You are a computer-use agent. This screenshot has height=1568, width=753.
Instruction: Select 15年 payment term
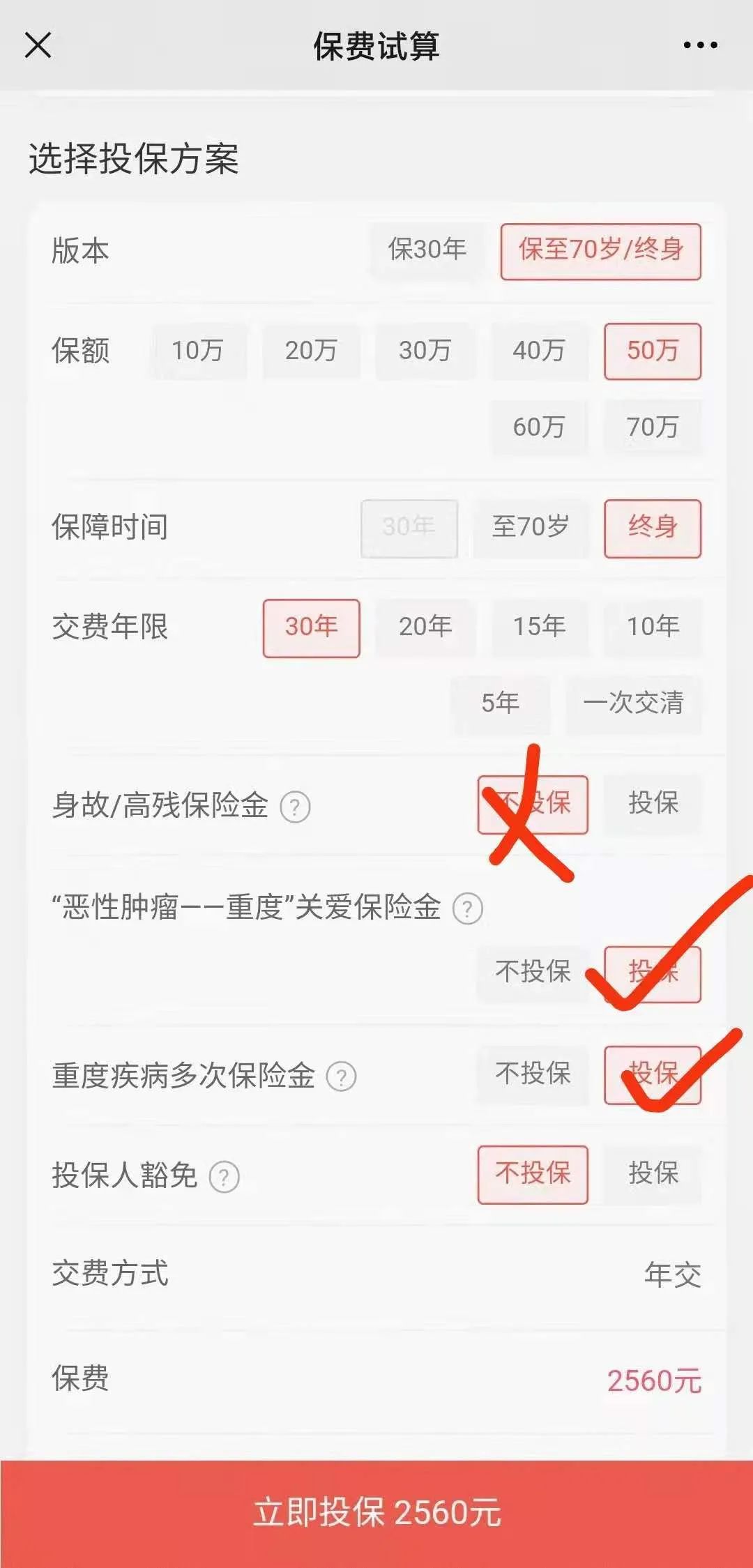[x=539, y=627]
